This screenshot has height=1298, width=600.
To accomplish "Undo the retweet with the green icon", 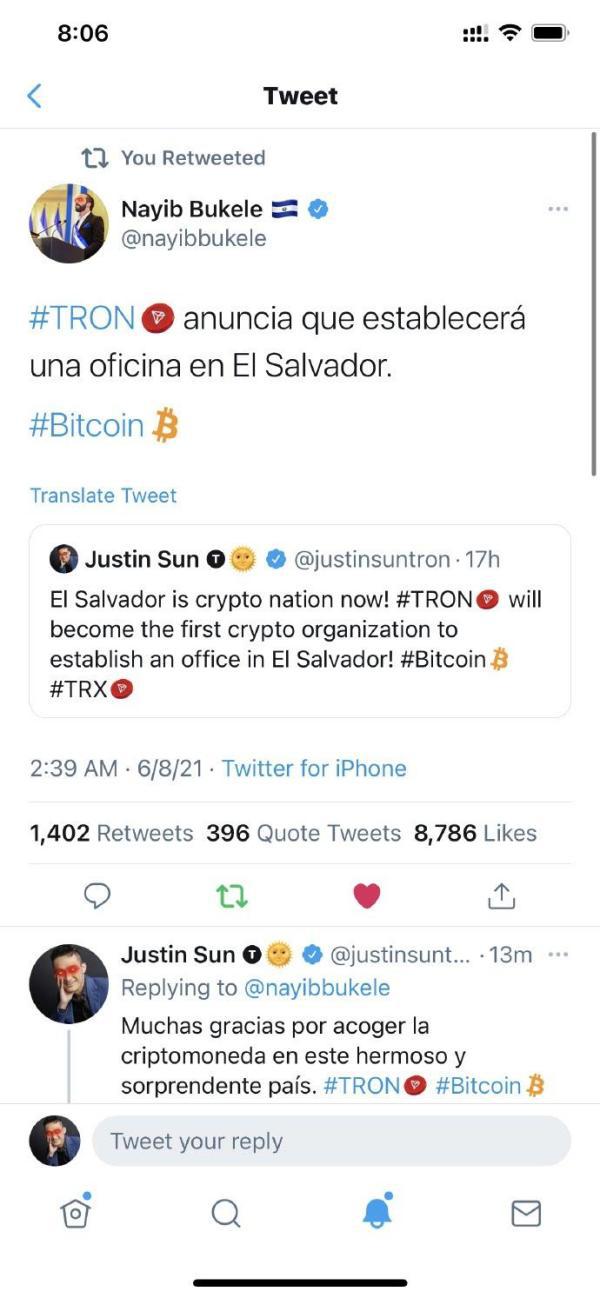I will pyautogui.click(x=232, y=896).
